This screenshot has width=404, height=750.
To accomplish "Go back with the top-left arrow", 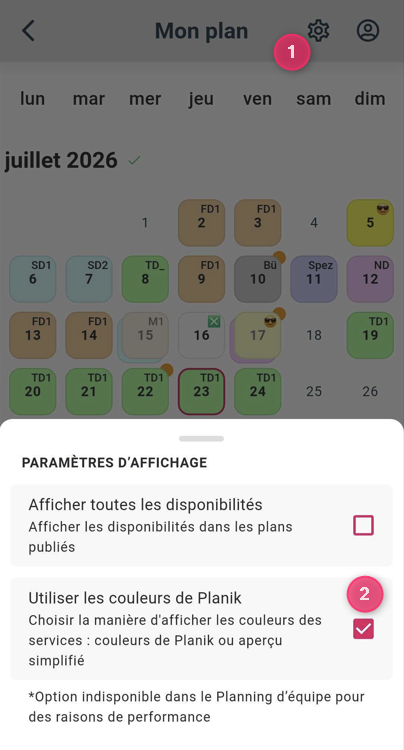I will click(x=28, y=31).
